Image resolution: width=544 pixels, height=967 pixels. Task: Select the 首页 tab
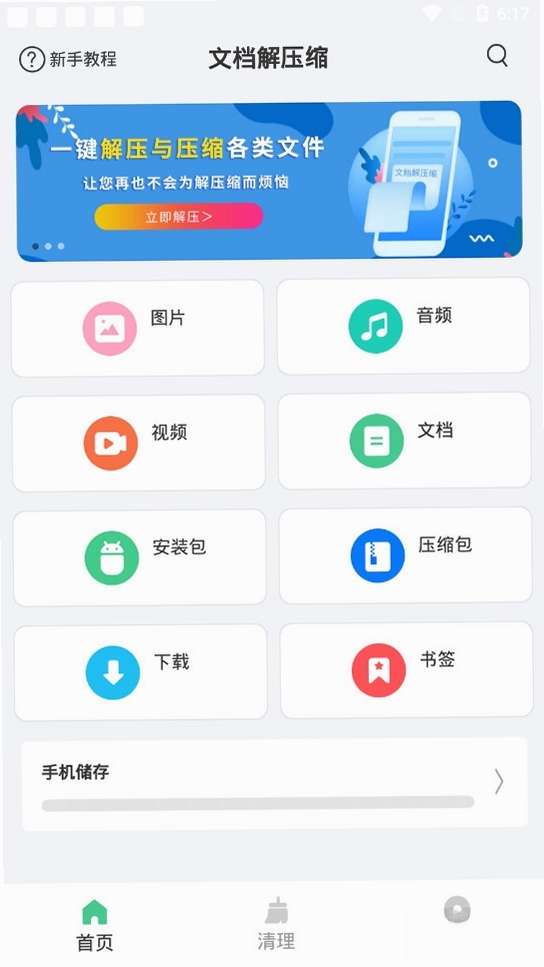click(x=94, y=925)
